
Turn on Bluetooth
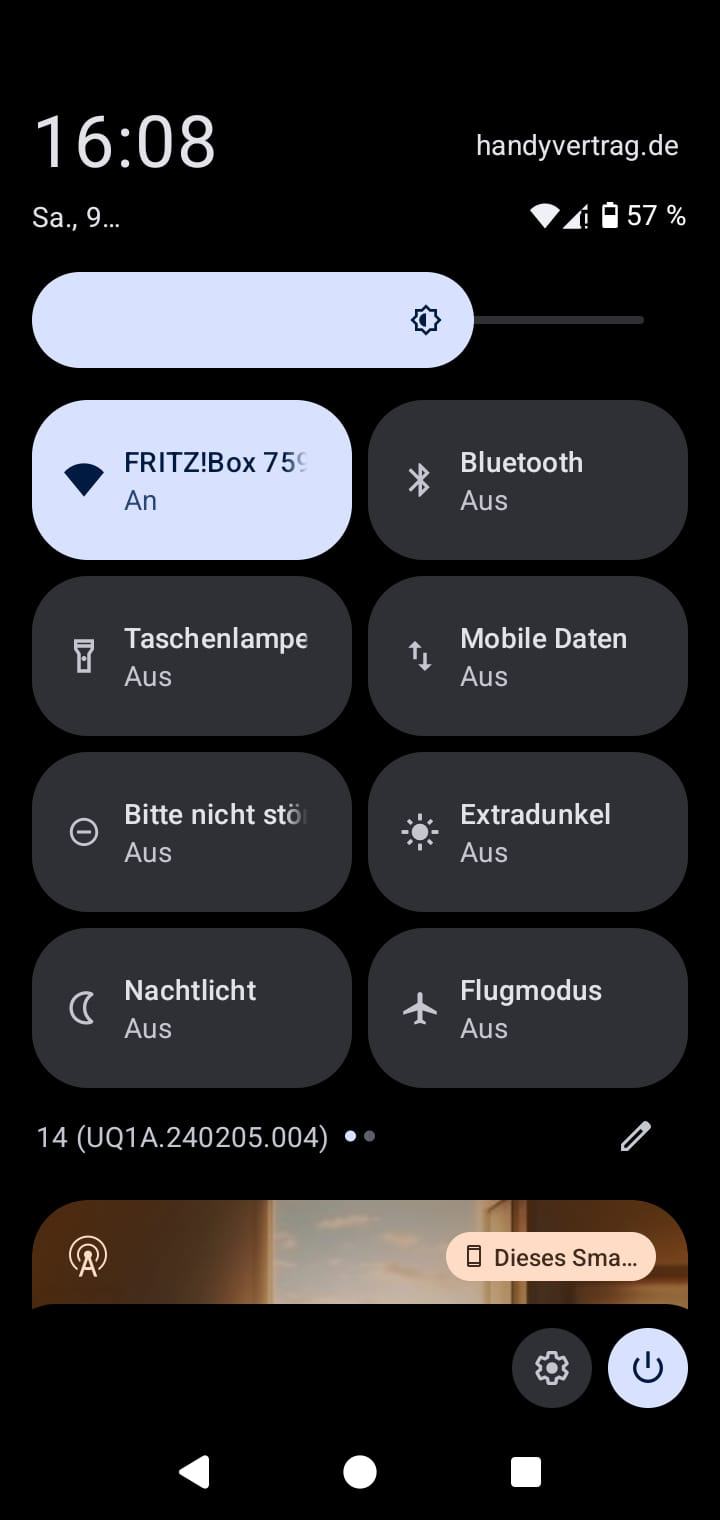pyautogui.click(x=528, y=480)
